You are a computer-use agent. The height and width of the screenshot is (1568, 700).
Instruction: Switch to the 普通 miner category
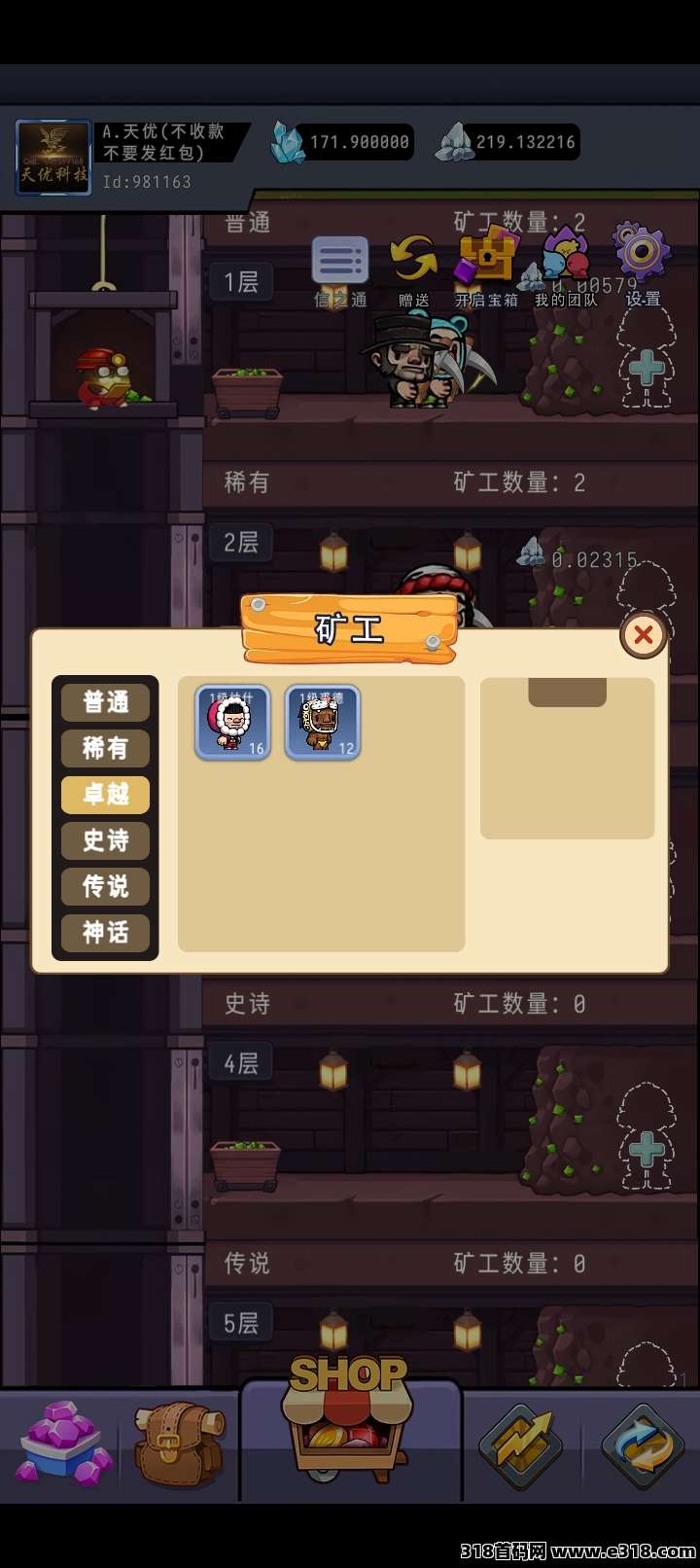pos(105,702)
